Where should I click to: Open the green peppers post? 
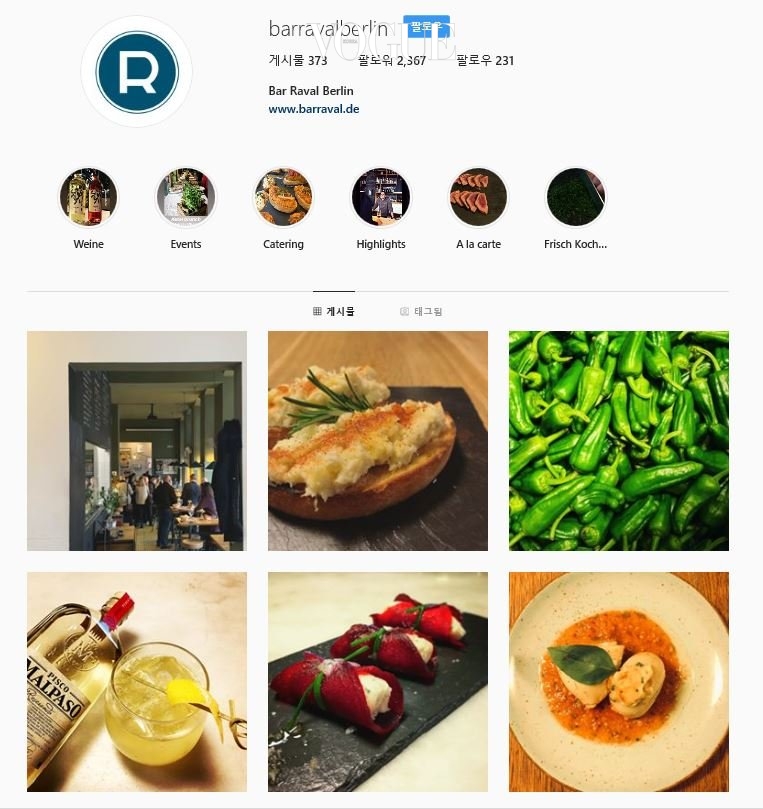(619, 441)
